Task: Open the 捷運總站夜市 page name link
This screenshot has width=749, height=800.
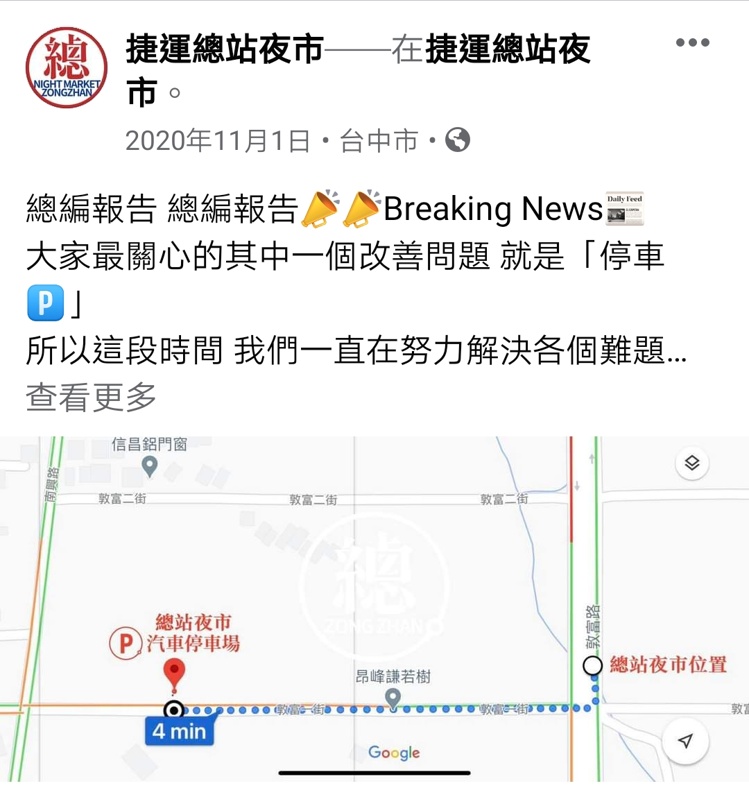Action: tap(225, 50)
